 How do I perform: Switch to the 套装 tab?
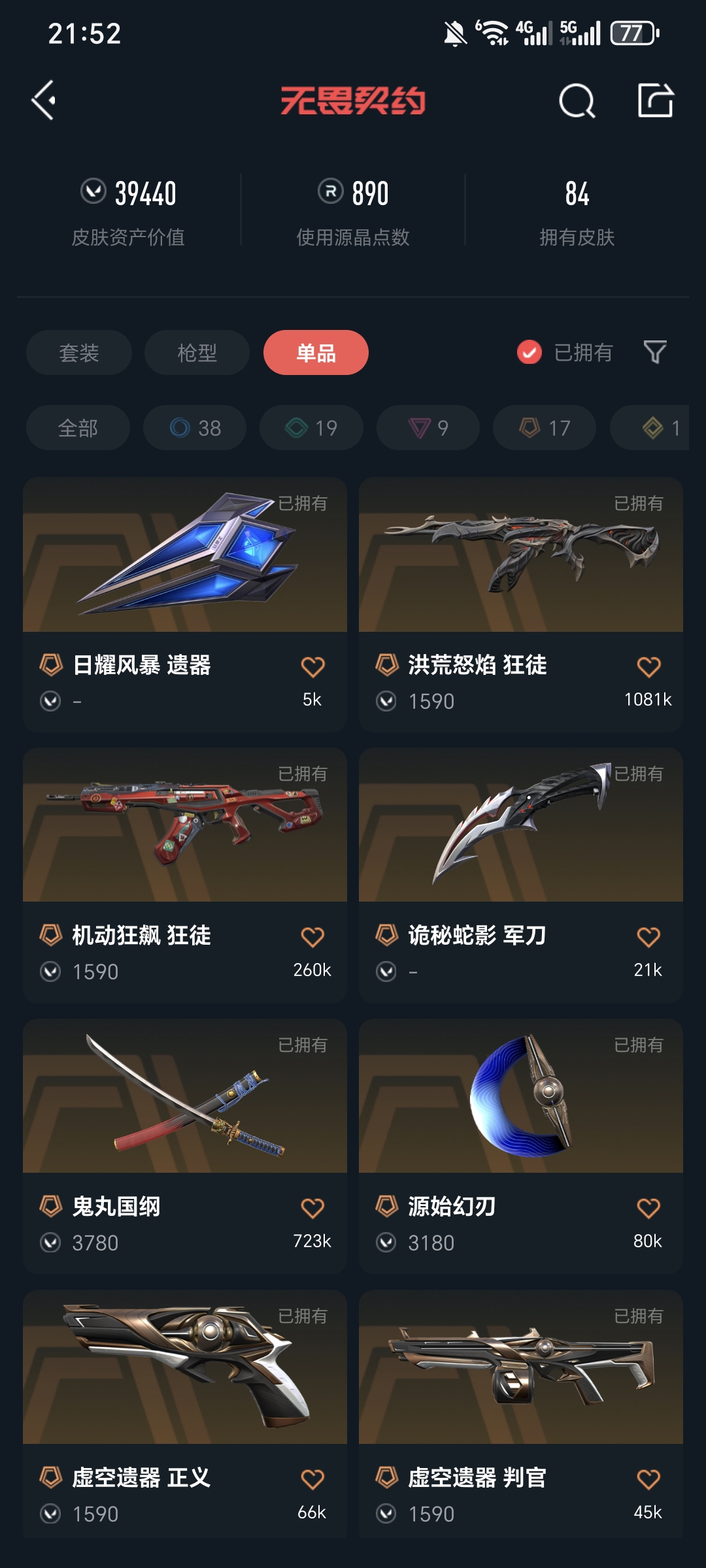(x=78, y=352)
